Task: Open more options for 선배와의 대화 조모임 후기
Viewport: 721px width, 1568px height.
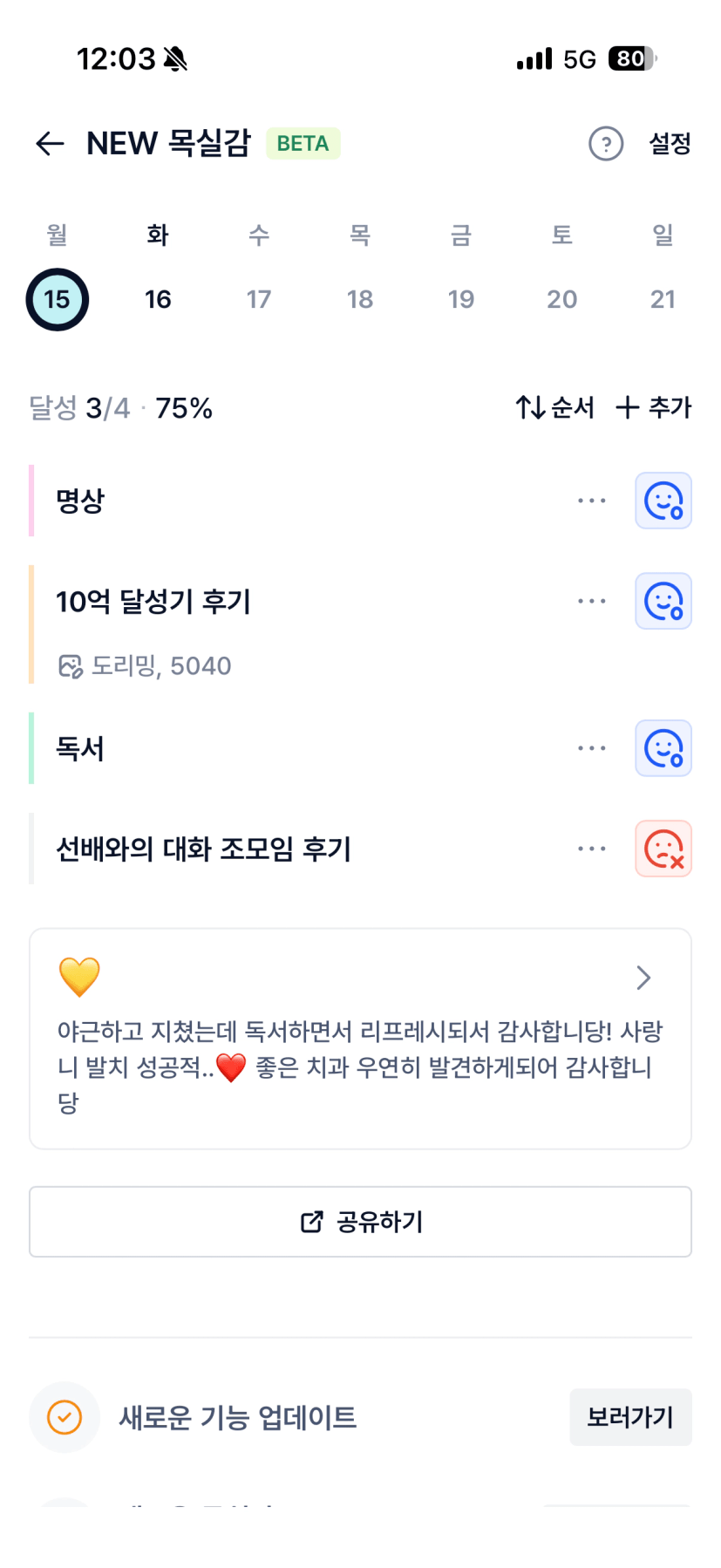Action: click(591, 849)
